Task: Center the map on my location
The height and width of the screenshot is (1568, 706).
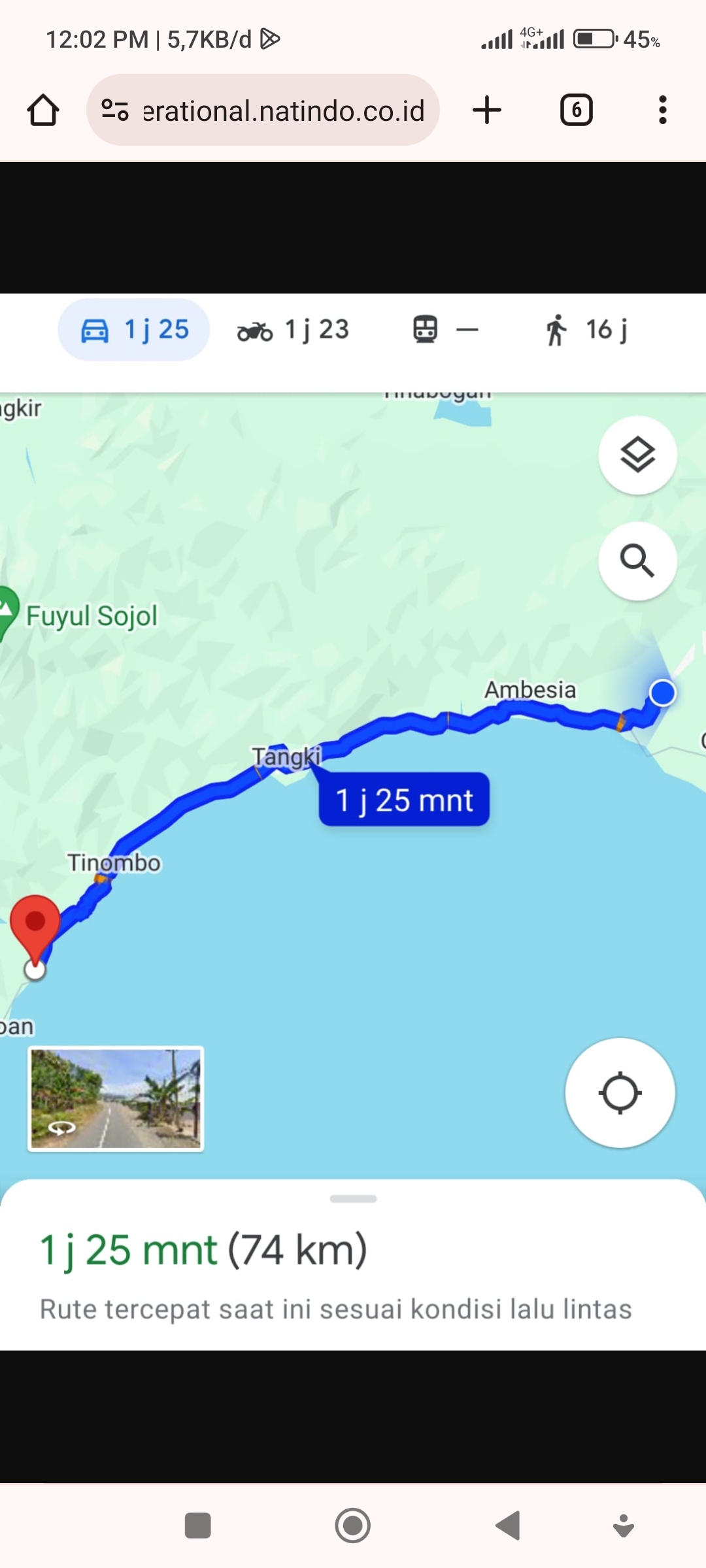Action: (620, 1093)
